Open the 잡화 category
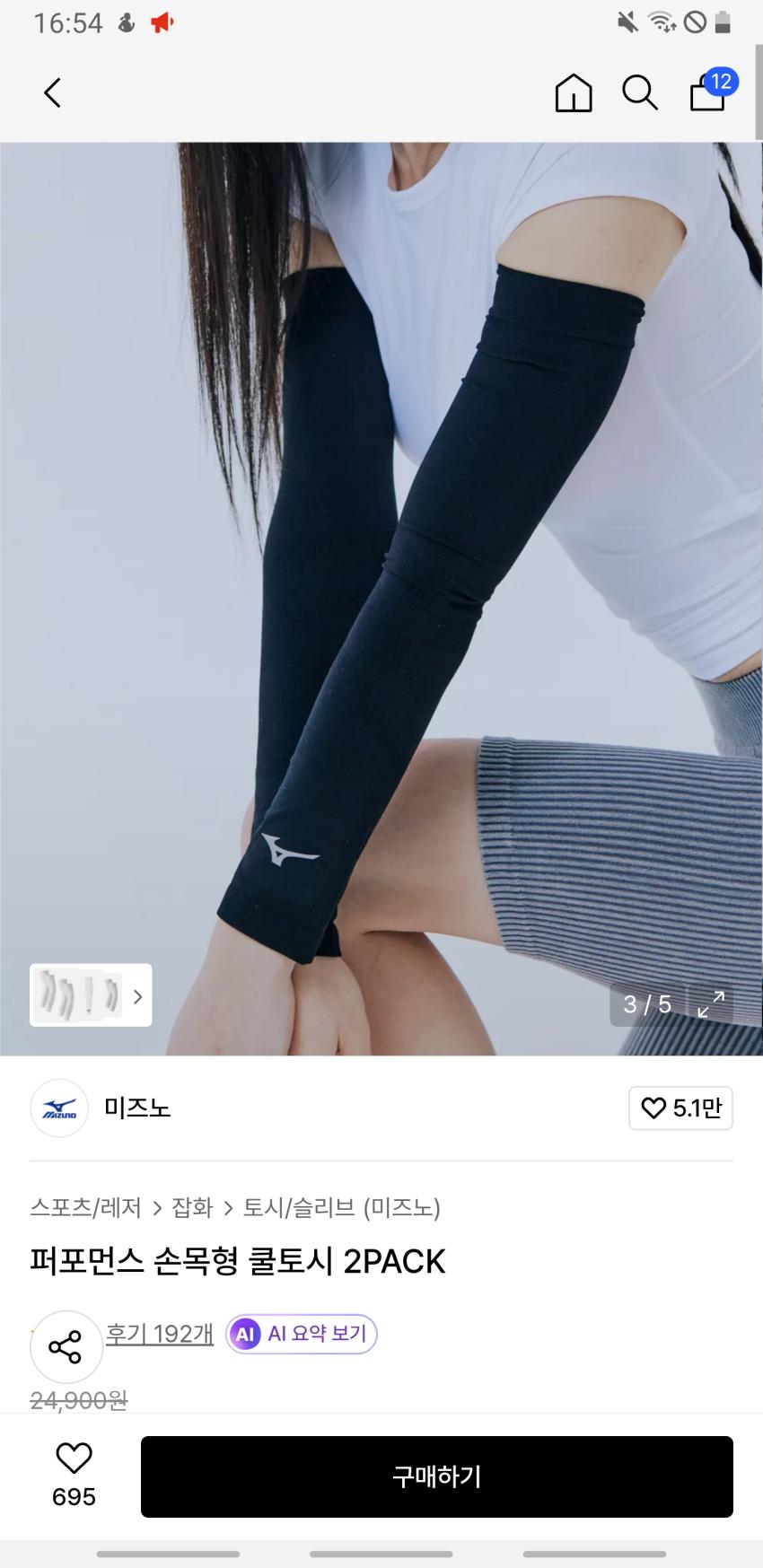Screen dimensions: 763x1568 tap(192, 1208)
